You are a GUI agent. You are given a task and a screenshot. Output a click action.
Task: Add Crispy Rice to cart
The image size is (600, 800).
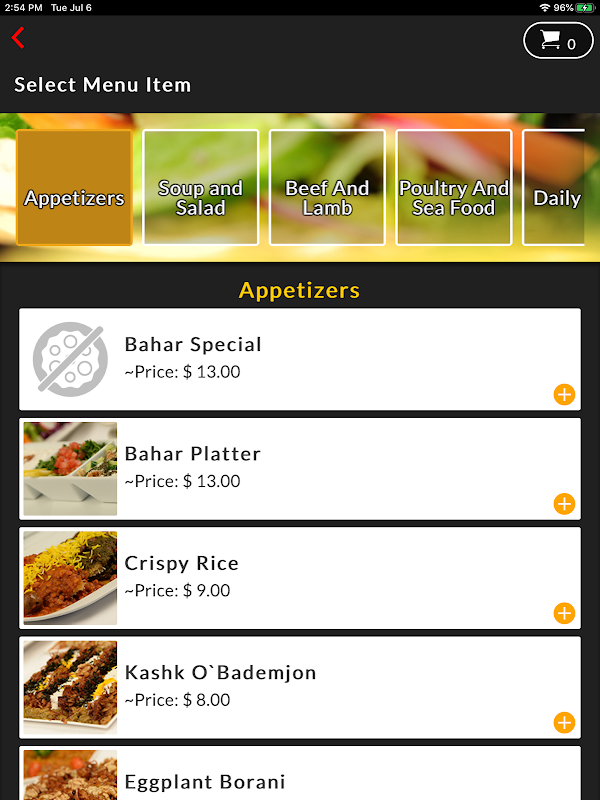(564, 613)
